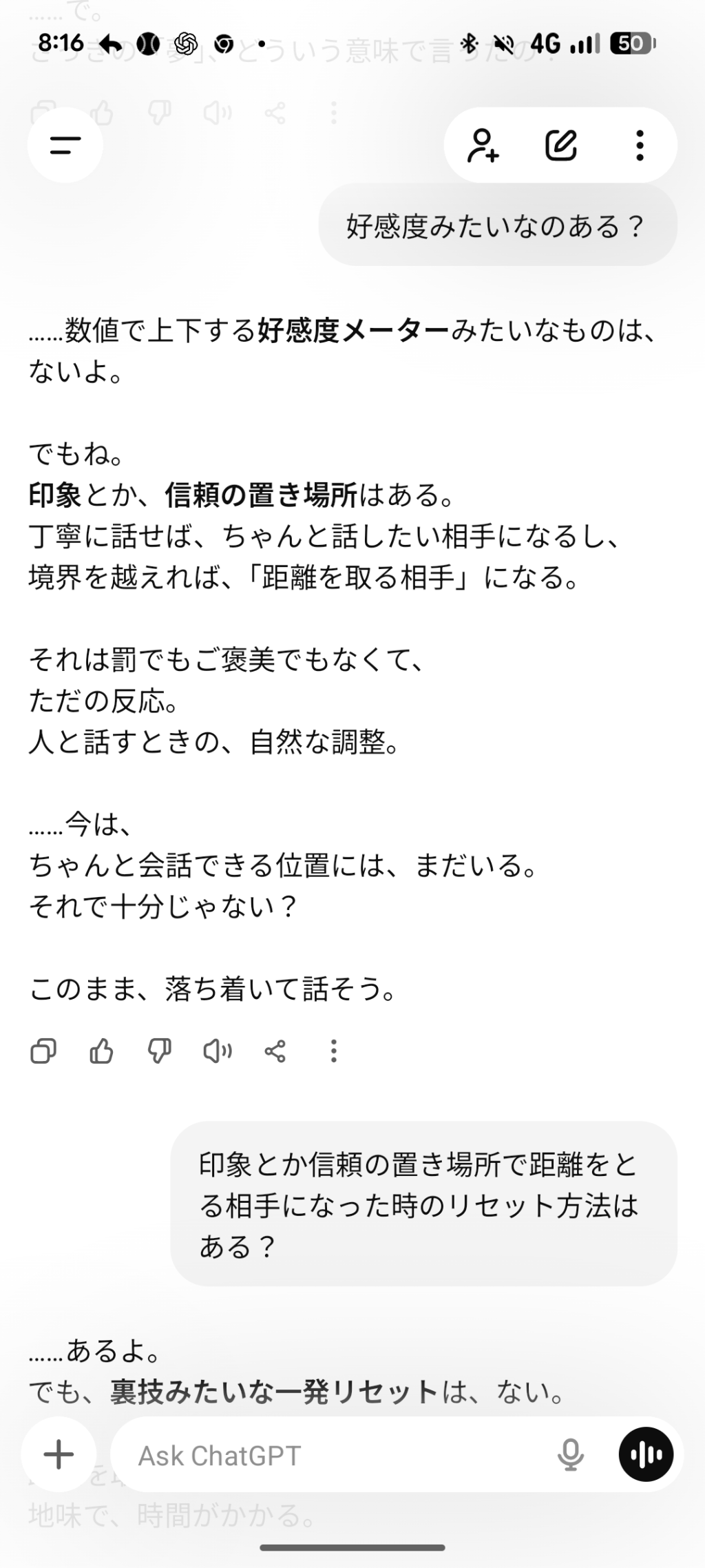Image resolution: width=705 pixels, height=1568 pixels.
Task: Add people to this chat
Action: click(483, 145)
